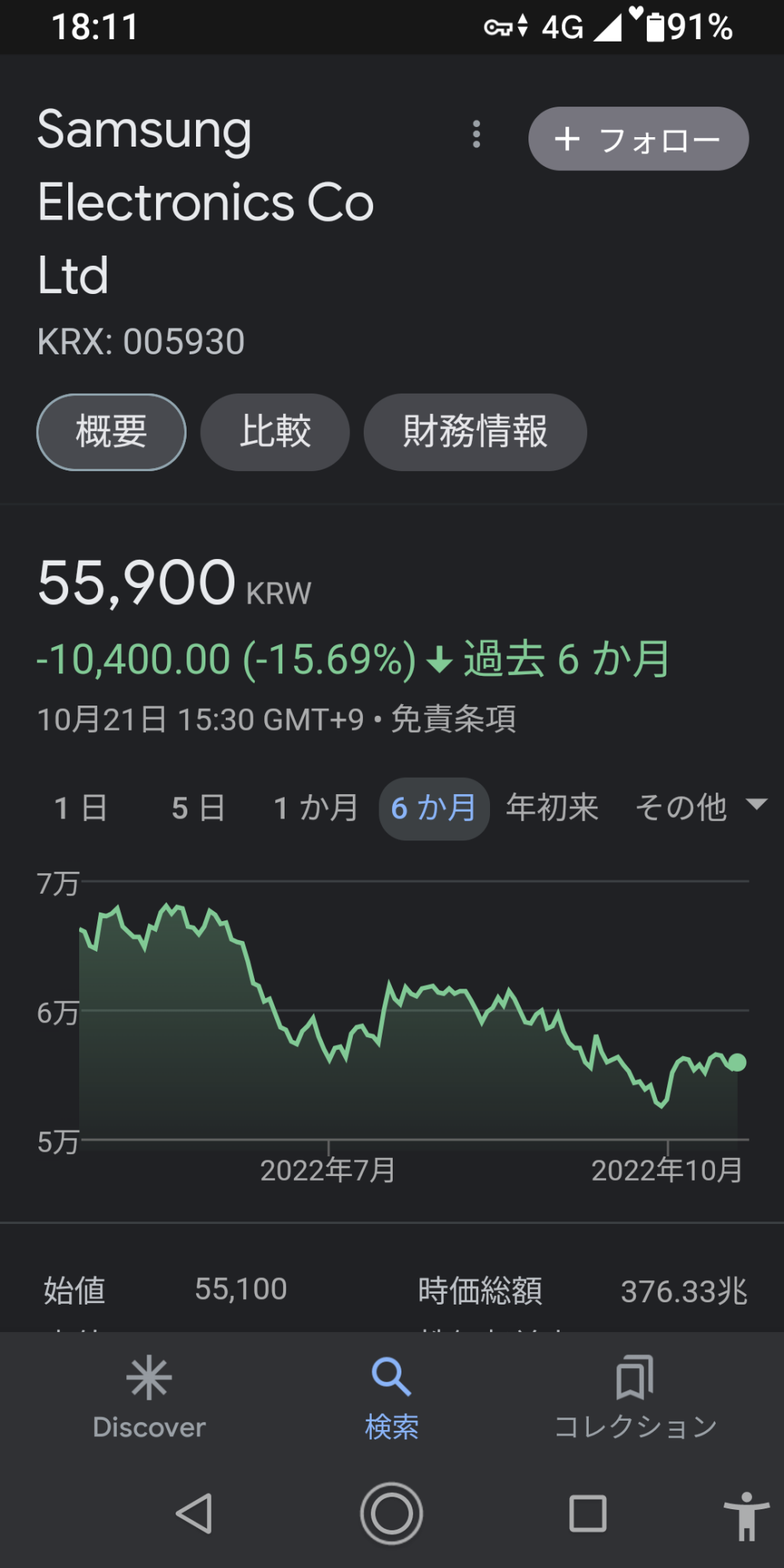Select the 概要 chip
The width and height of the screenshot is (784, 1568).
pyautogui.click(x=111, y=432)
